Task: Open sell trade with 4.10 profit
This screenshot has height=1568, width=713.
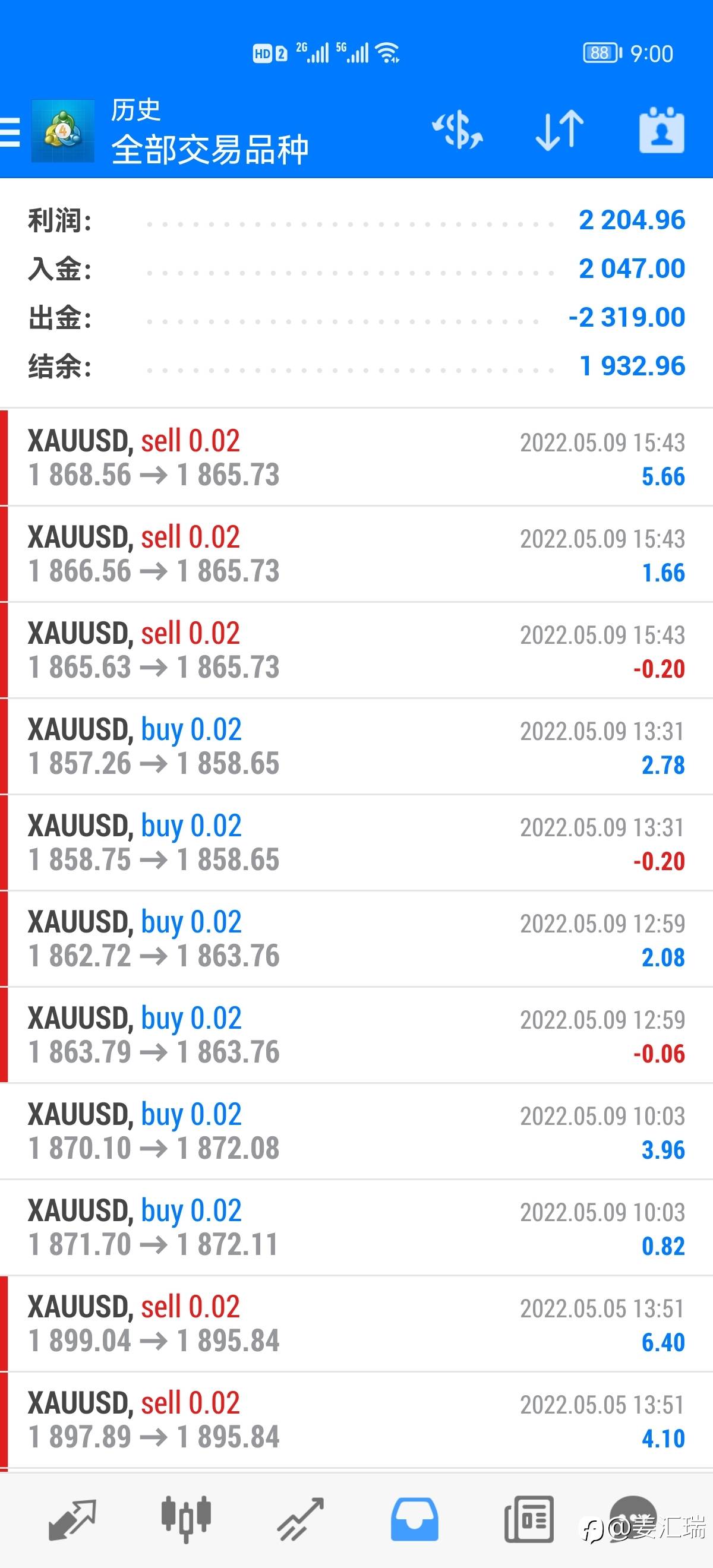Action: coord(356,1420)
